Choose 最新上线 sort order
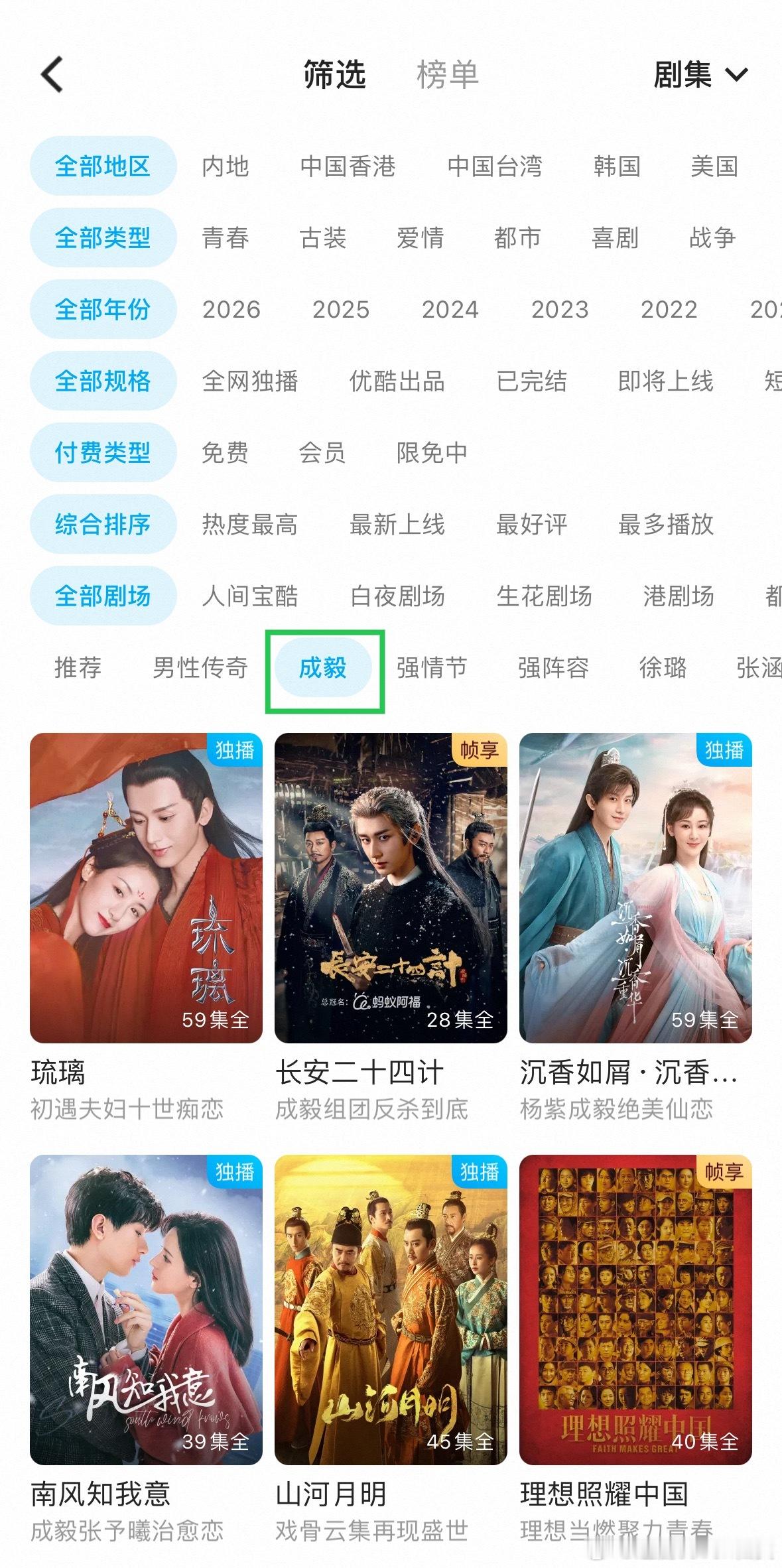 [398, 525]
